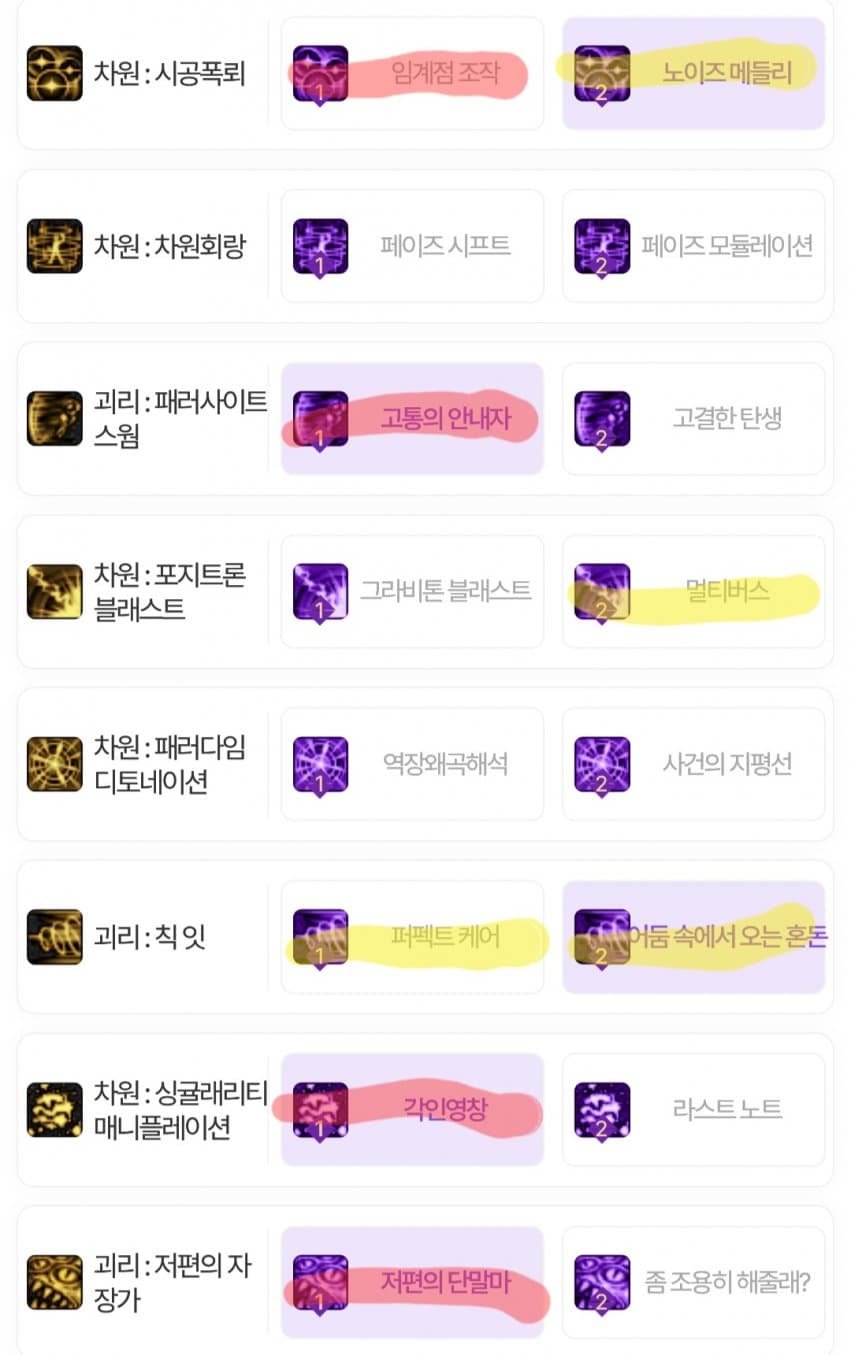Select 페이즈 모듈레이션 for 차원회랑

[693, 246]
